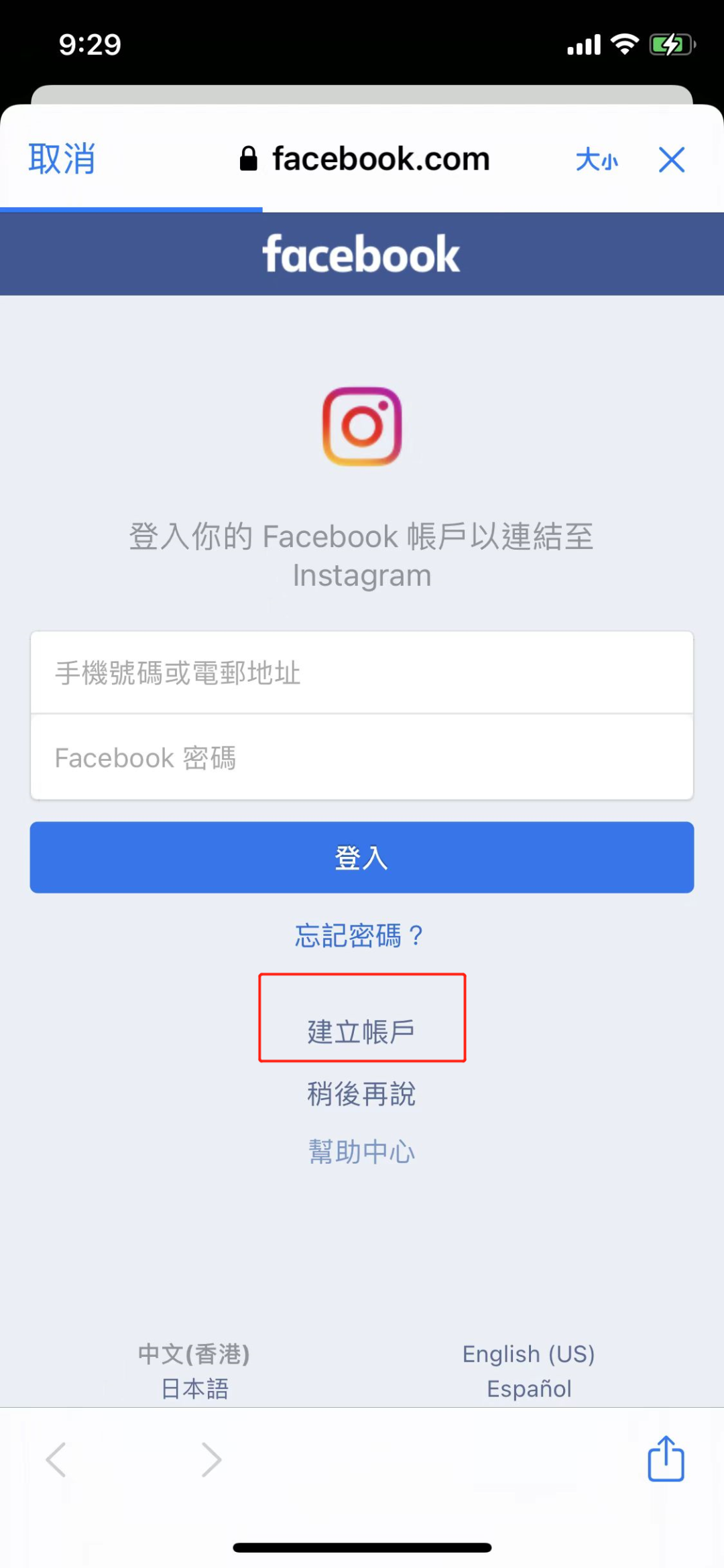Open the 大小 text size option
Viewport: 724px width, 1568px height.
[596, 160]
